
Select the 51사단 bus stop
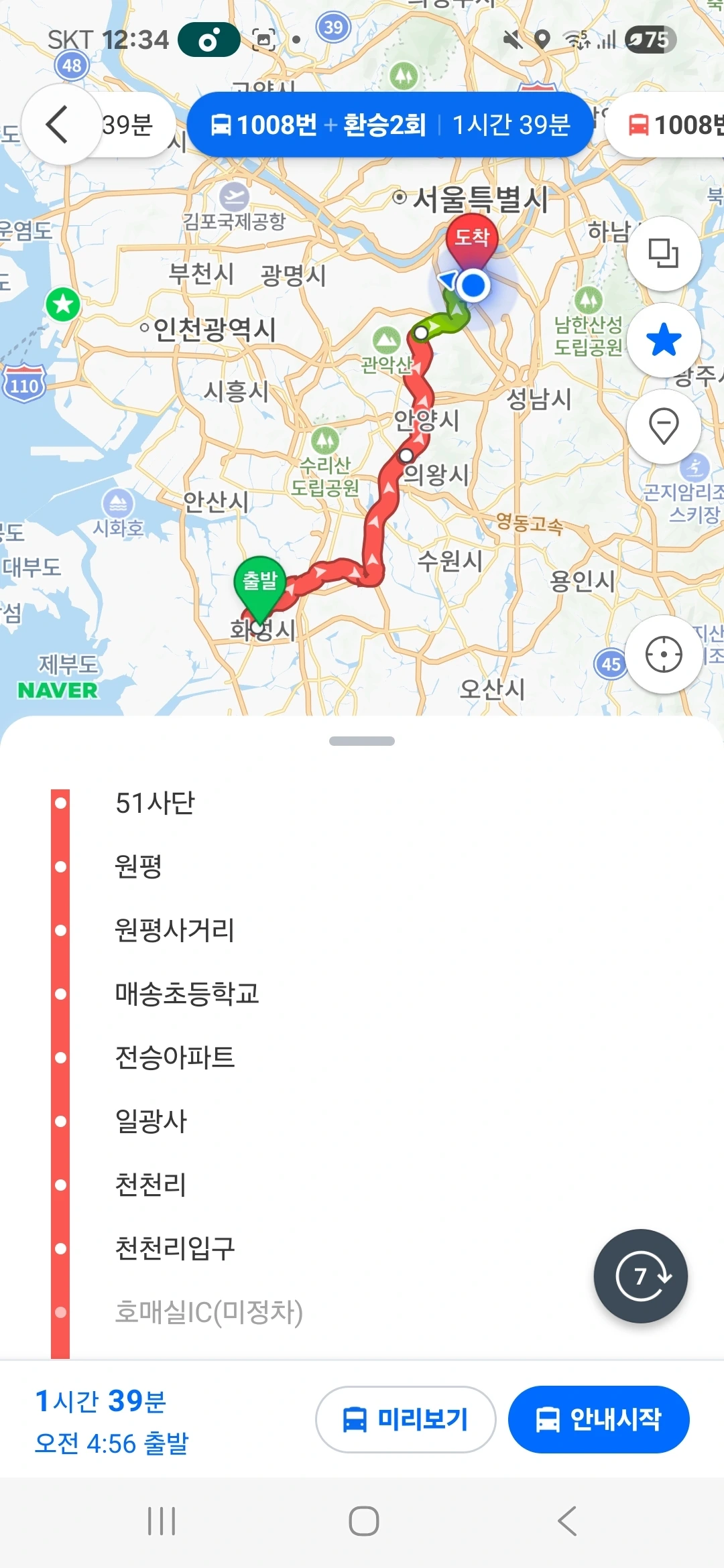155,803
